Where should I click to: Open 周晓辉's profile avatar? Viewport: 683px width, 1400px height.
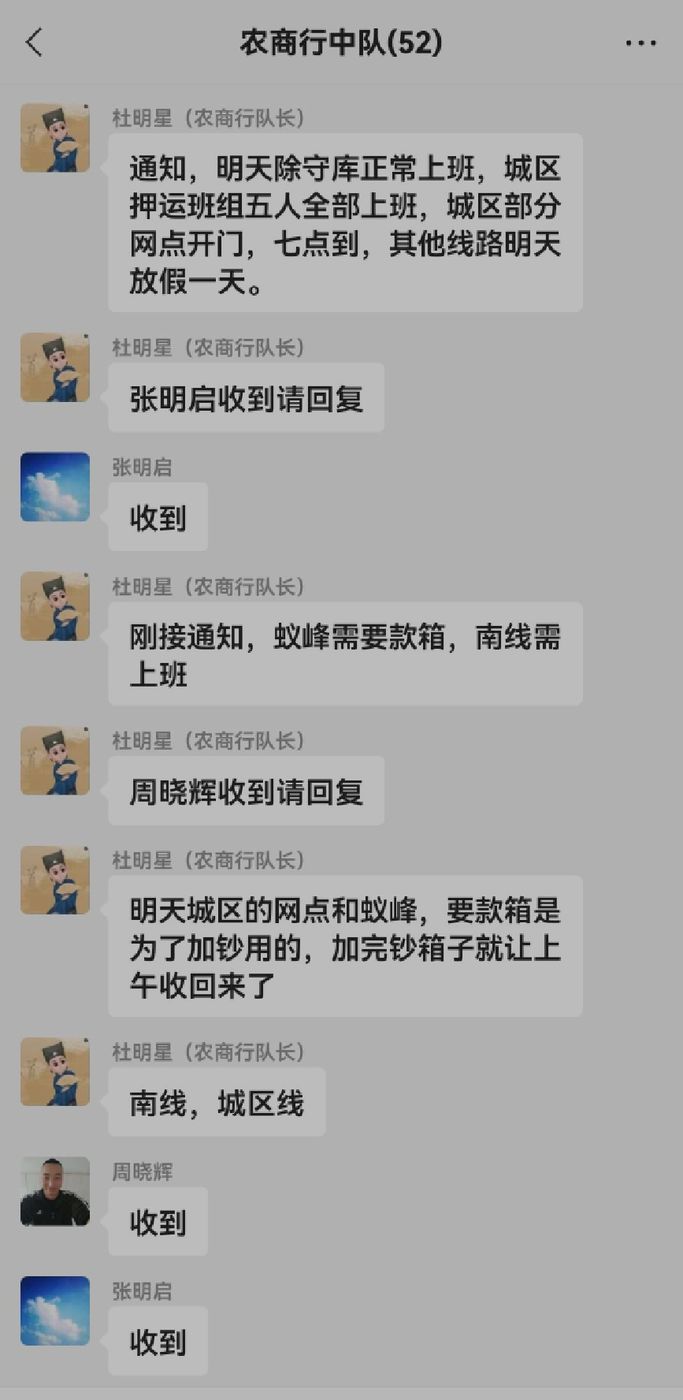point(55,1192)
